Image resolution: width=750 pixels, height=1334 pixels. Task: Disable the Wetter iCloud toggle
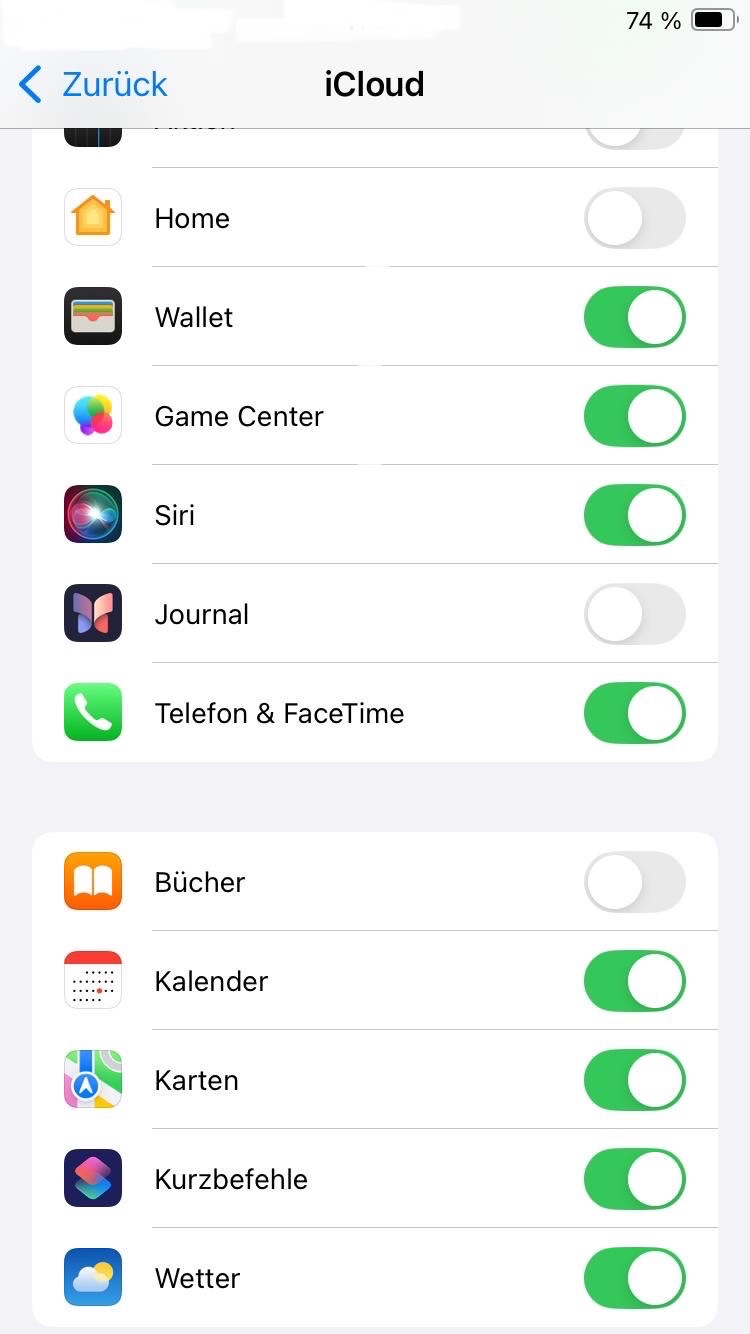click(x=634, y=1278)
